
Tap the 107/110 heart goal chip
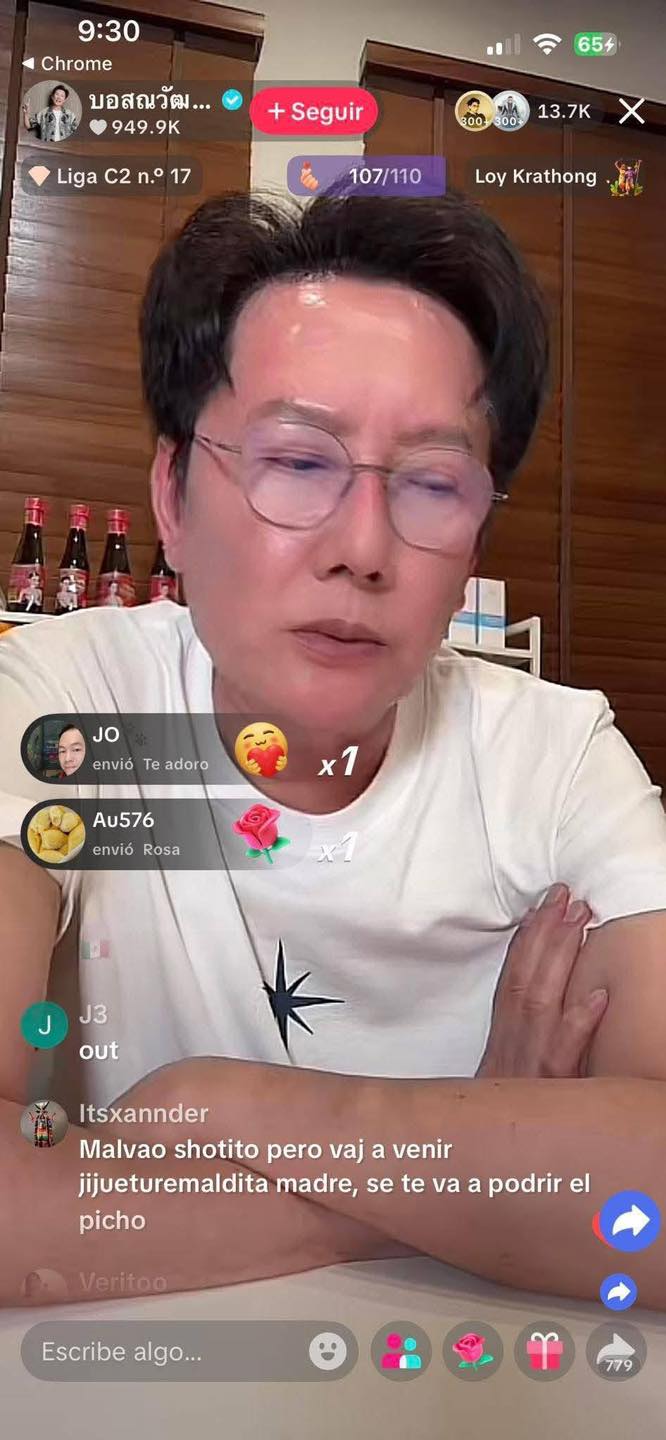coord(366,177)
